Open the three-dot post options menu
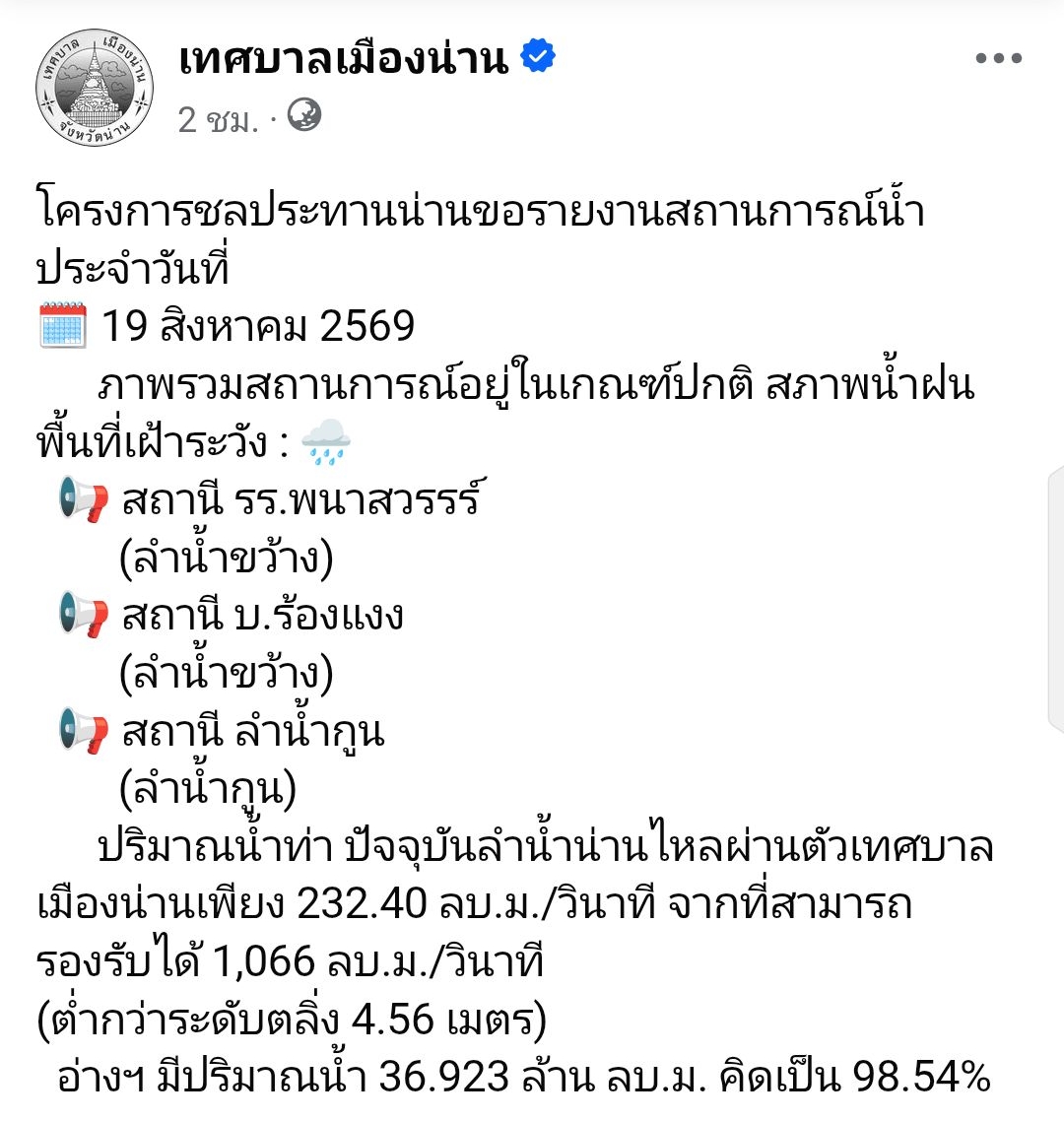This screenshot has height=1121, width=1064. (x=998, y=59)
